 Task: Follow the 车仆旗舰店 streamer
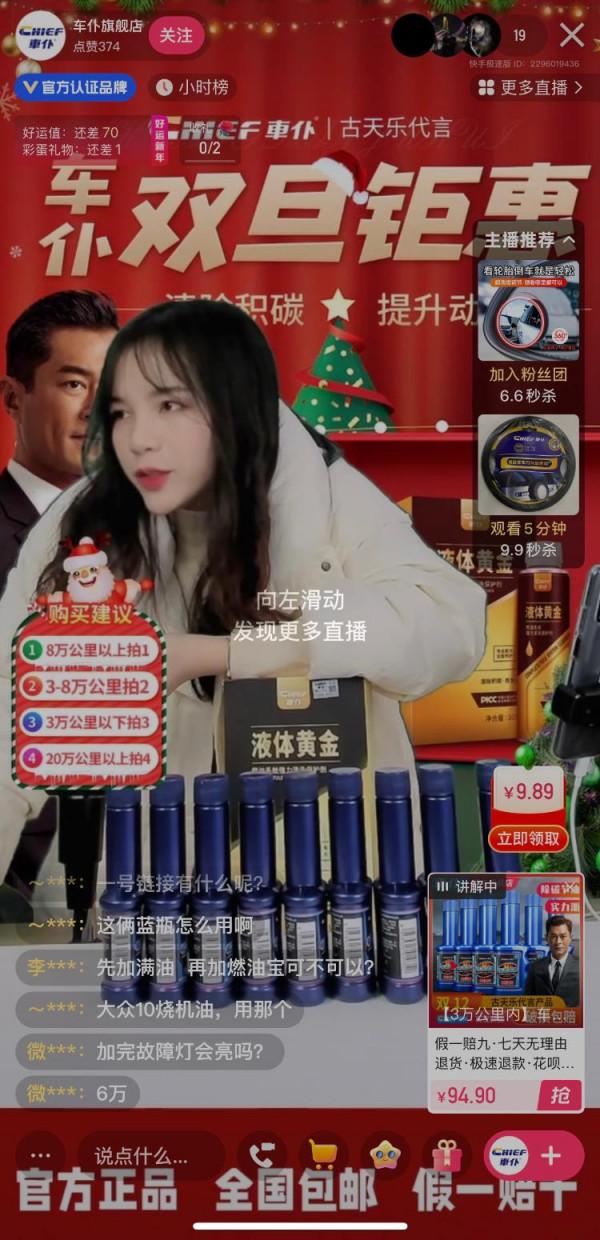176,36
